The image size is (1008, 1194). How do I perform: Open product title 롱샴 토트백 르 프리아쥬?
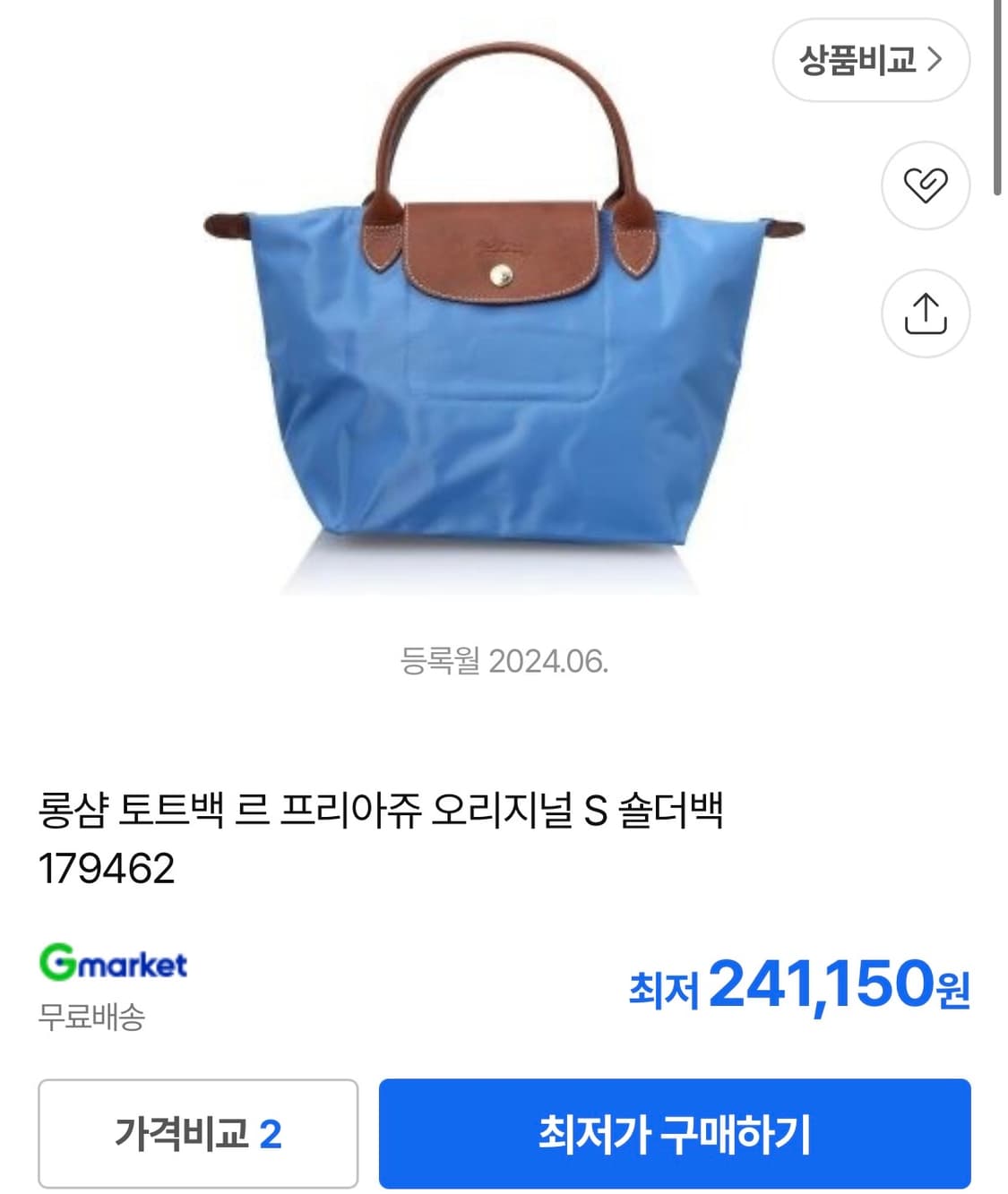pyautogui.click(x=269, y=809)
